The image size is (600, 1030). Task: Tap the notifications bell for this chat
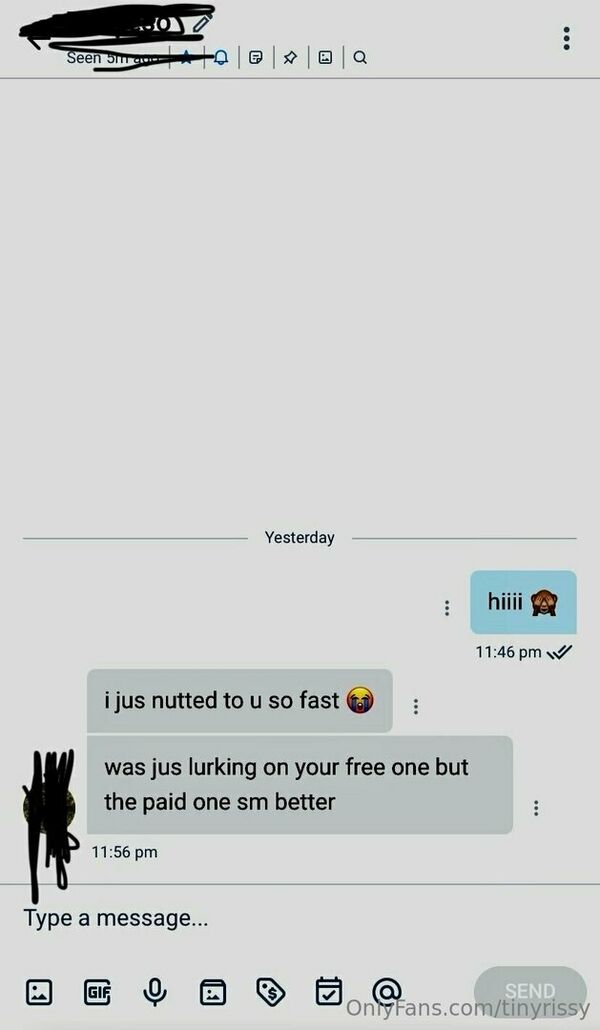[221, 58]
